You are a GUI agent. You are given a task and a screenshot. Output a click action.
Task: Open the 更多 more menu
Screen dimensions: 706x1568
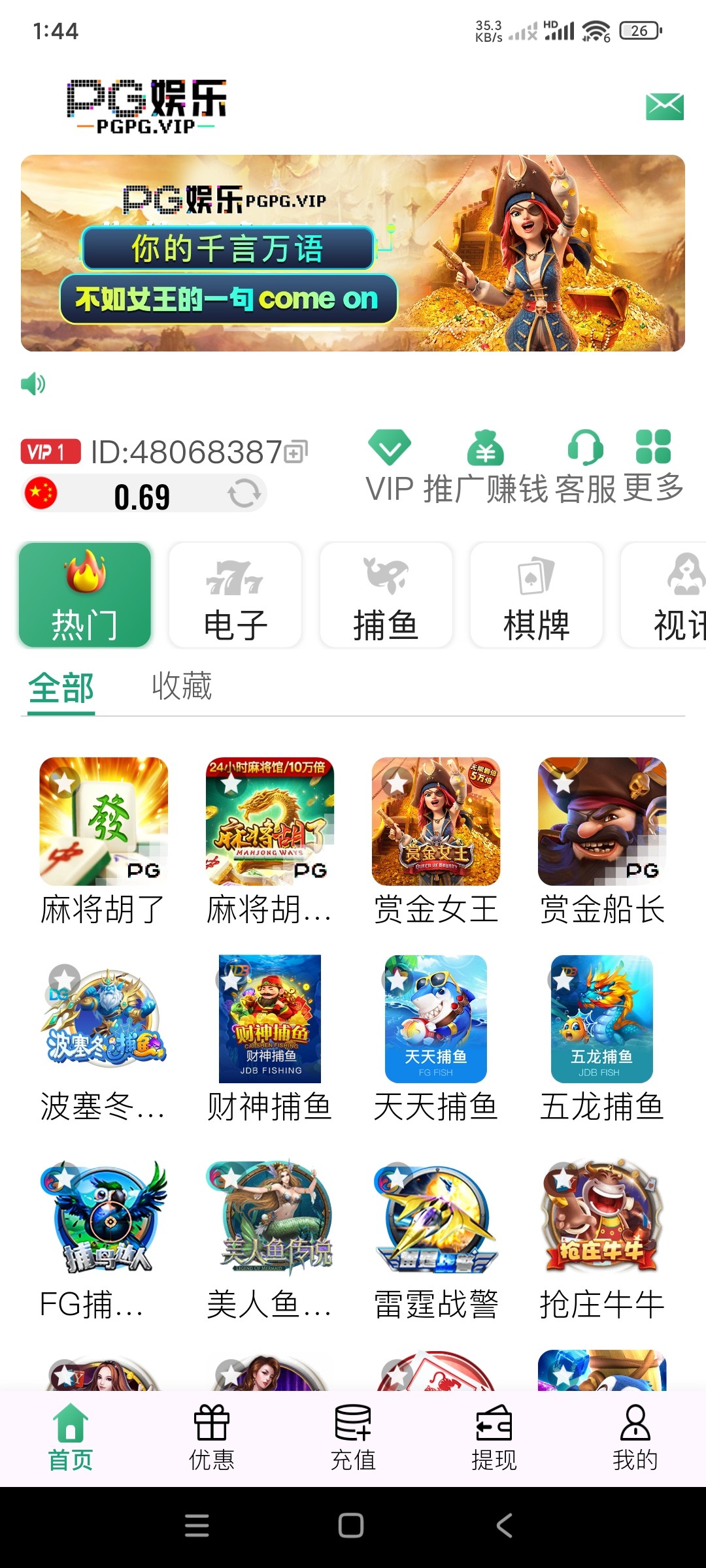[x=653, y=465]
